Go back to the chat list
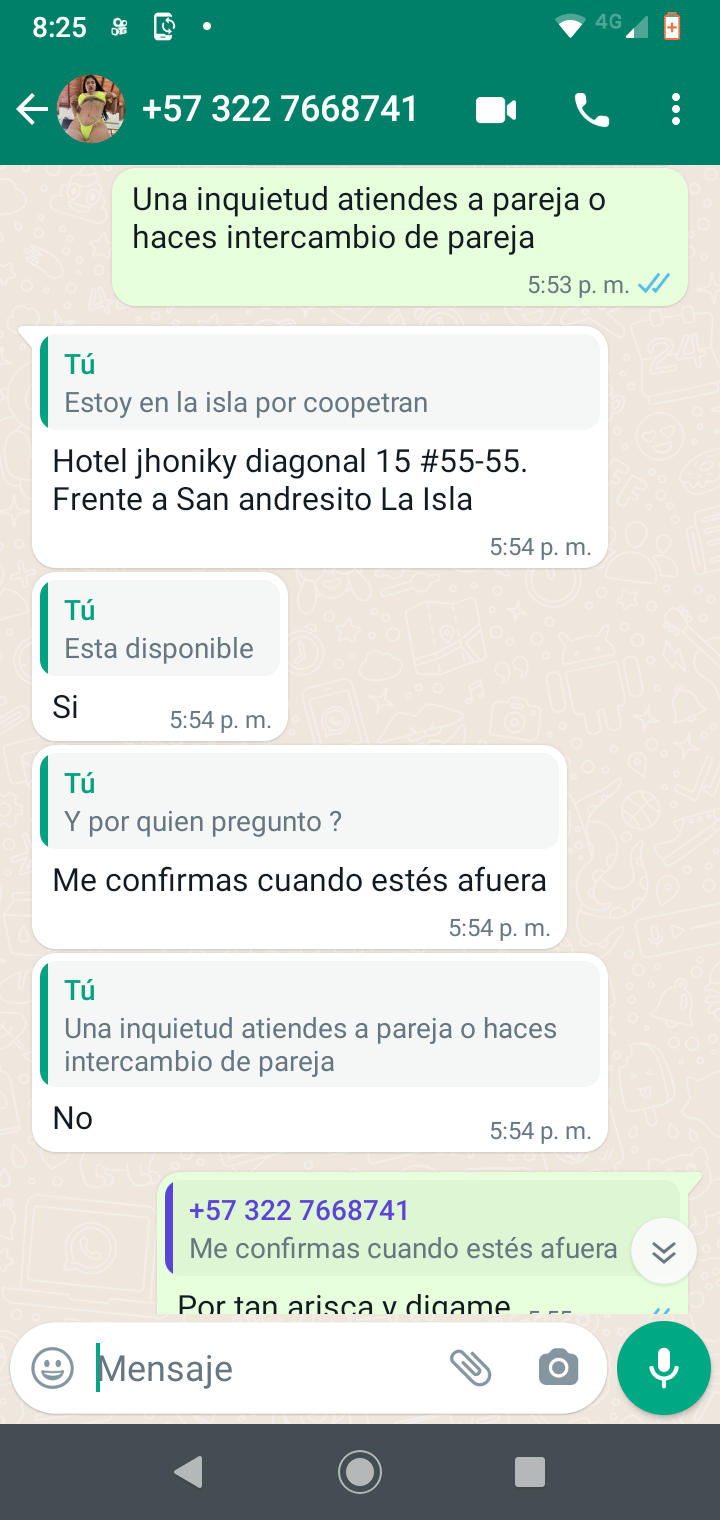The width and height of the screenshot is (720, 1520). (31, 110)
